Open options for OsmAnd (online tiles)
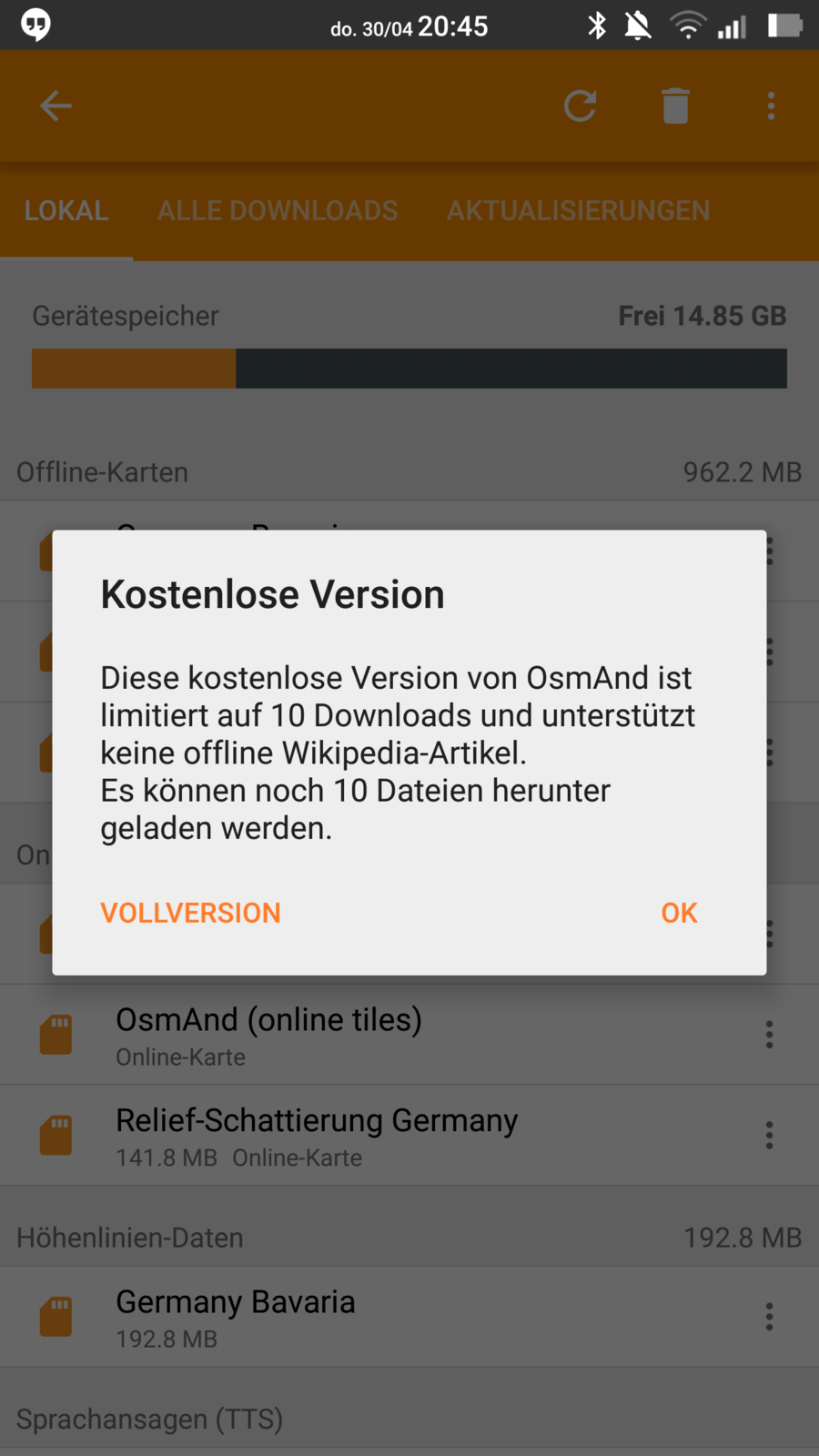Image resolution: width=819 pixels, height=1456 pixels. pos(770,1035)
